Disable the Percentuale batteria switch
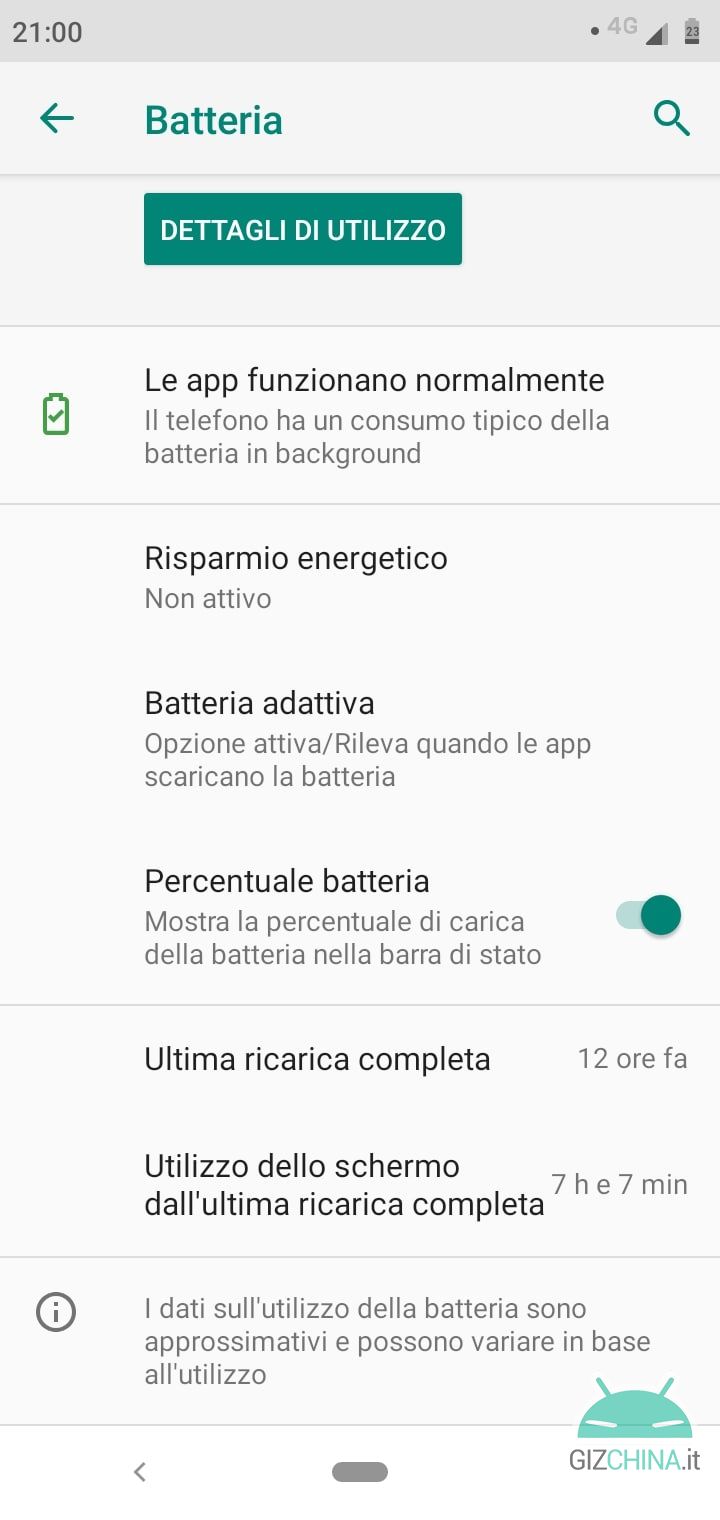Image resolution: width=720 pixels, height=1520 pixels. [x=648, y=915]
